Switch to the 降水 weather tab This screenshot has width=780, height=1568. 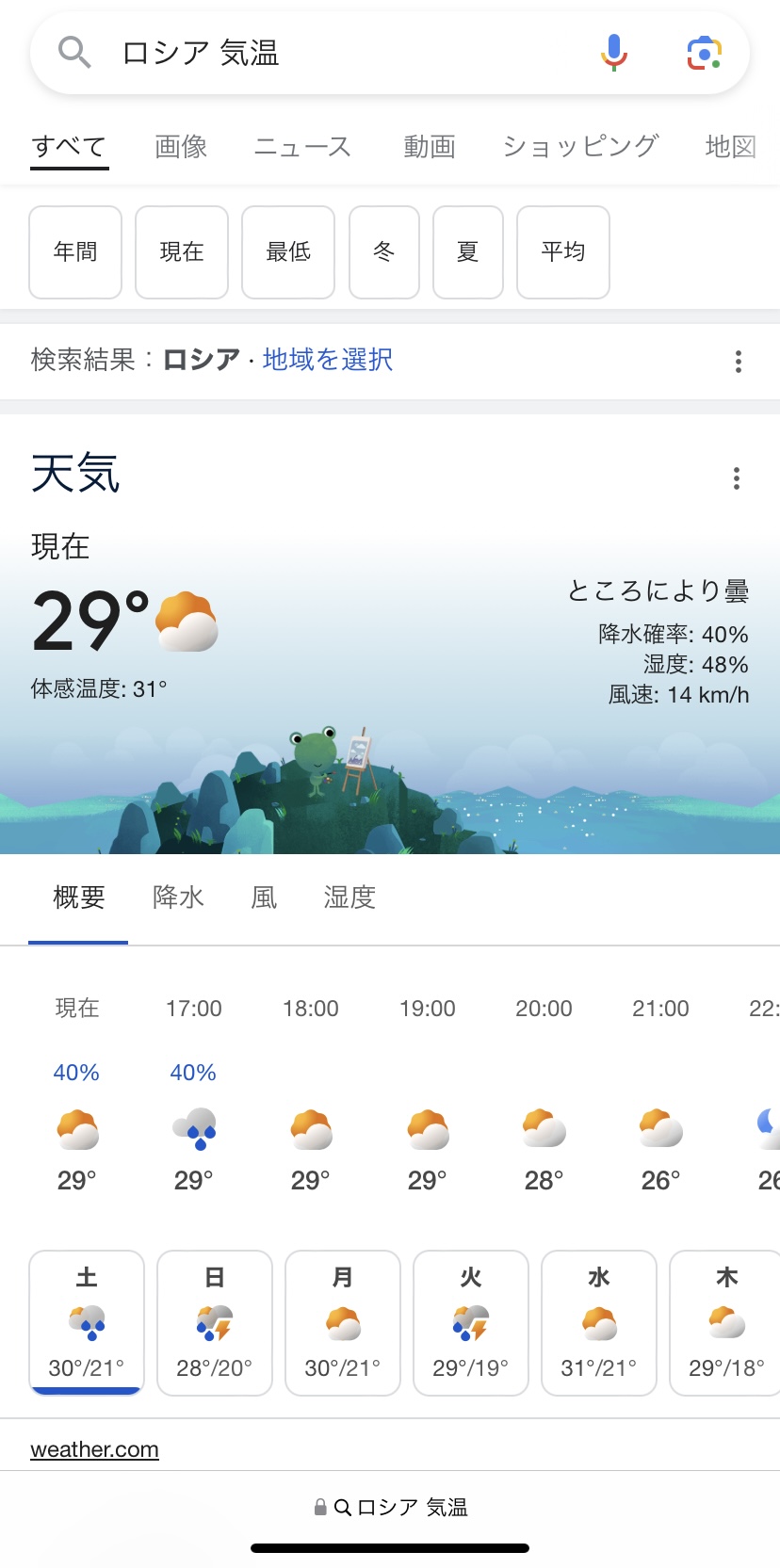(178, 897)
